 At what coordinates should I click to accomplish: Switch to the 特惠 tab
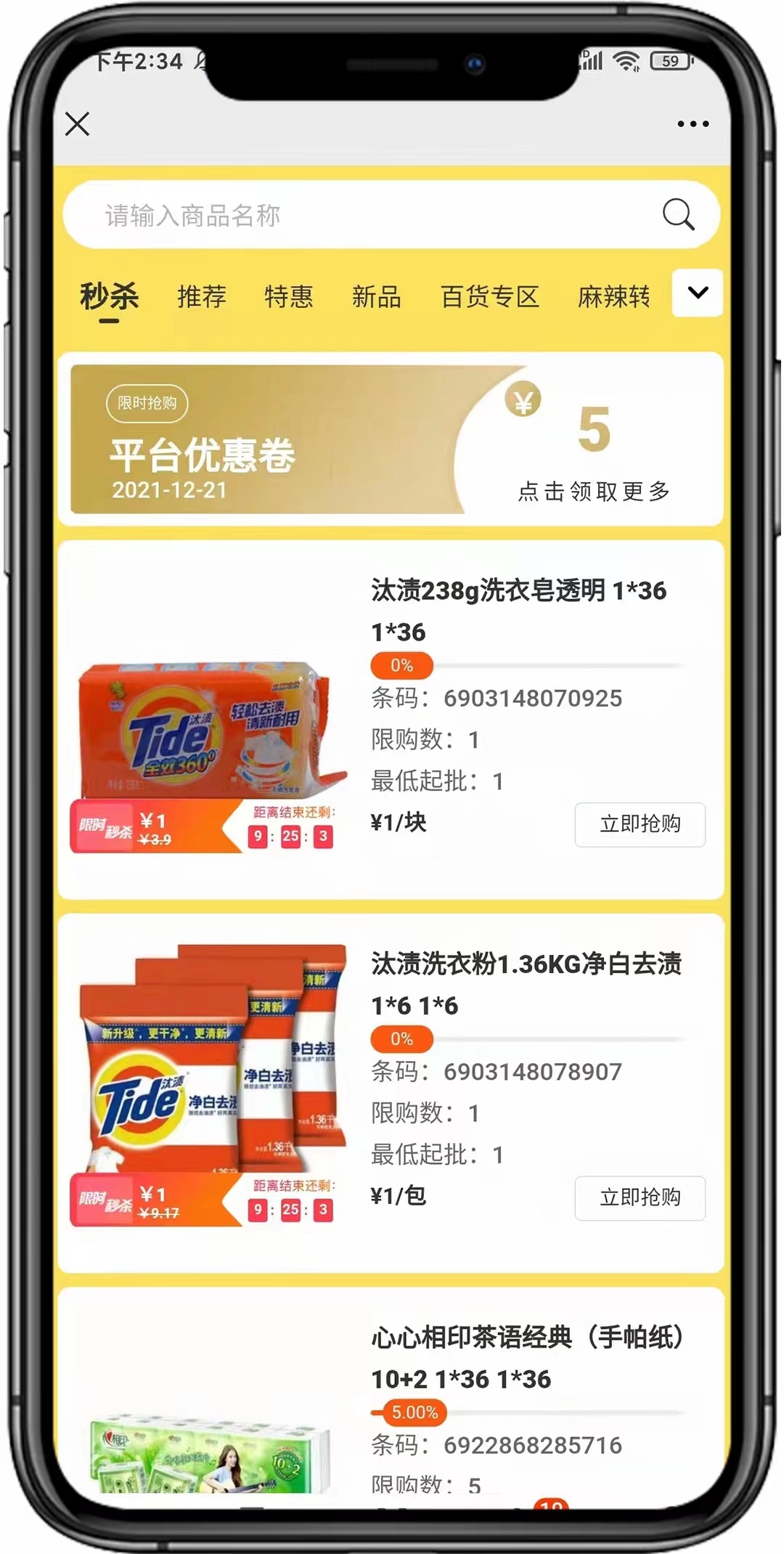(x=289, y=297)
